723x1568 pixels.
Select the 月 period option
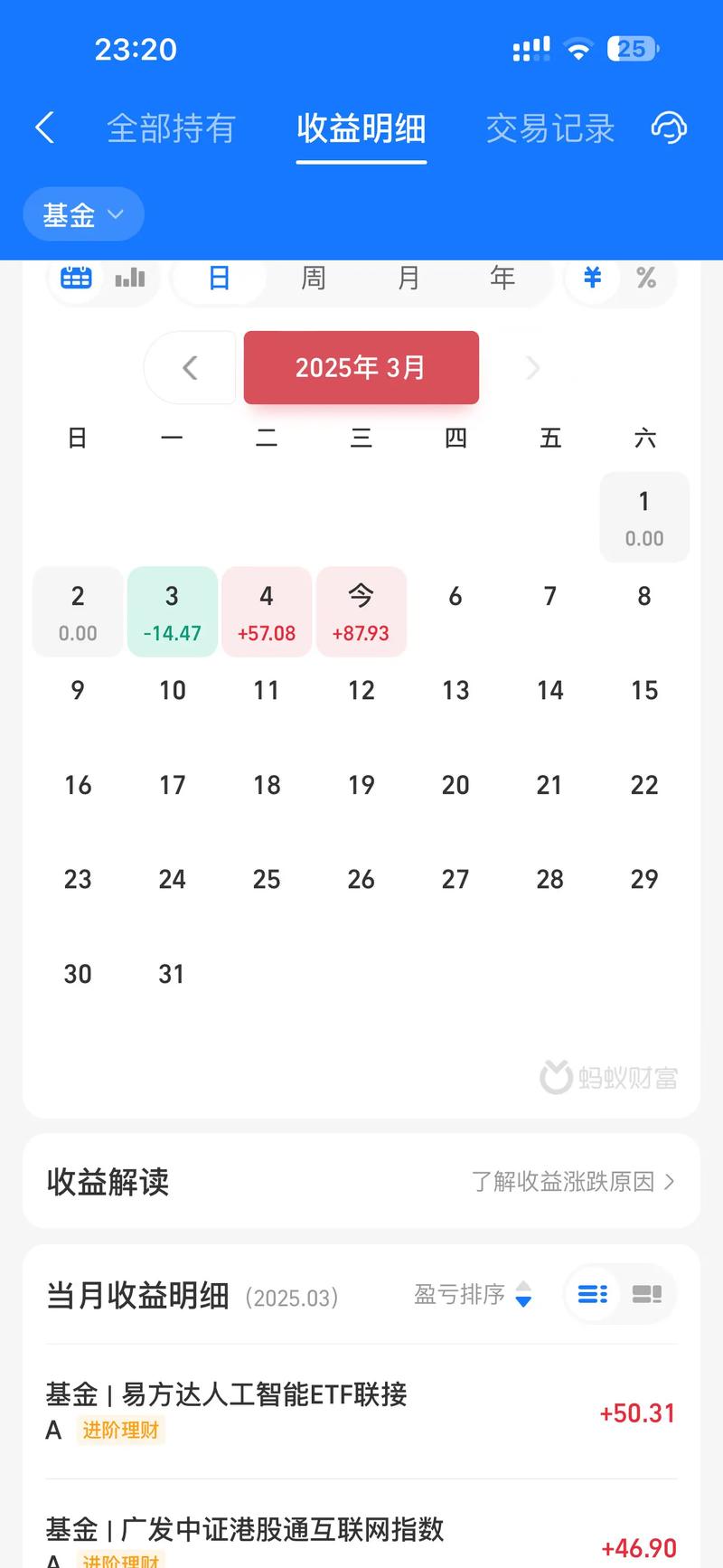pyautogui.click(x=408, y=277)
